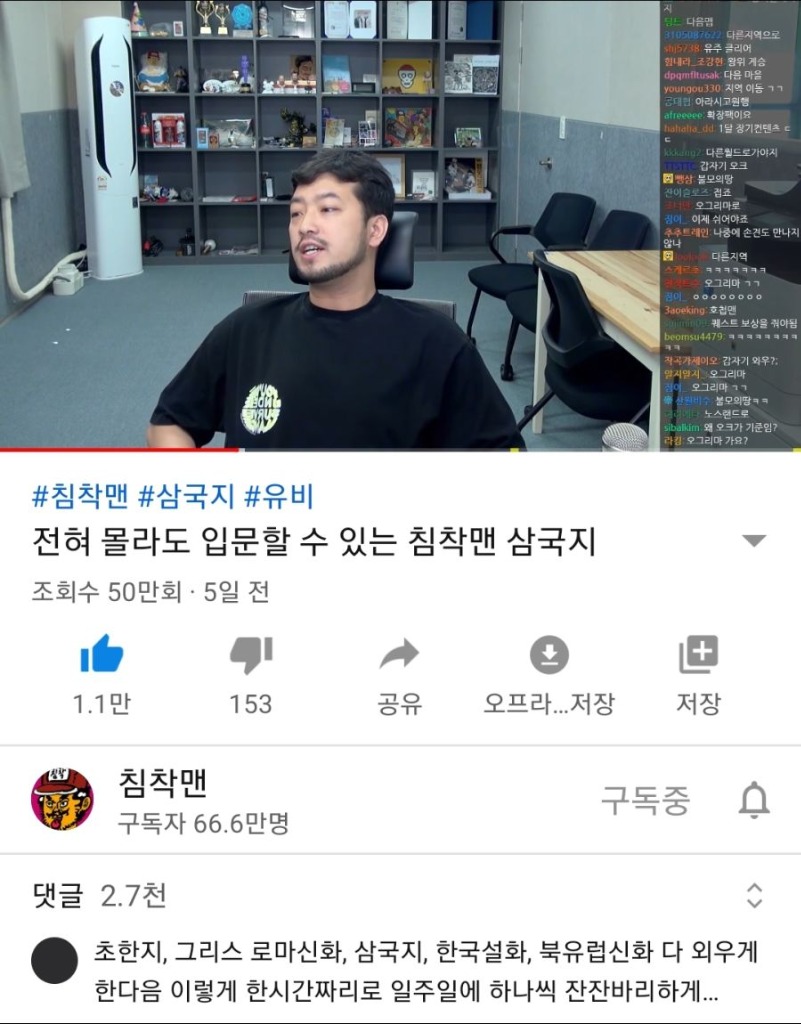This screenshot has width=801, height=1024.
Task: Dislike this video
Action: tap(250, 657)
